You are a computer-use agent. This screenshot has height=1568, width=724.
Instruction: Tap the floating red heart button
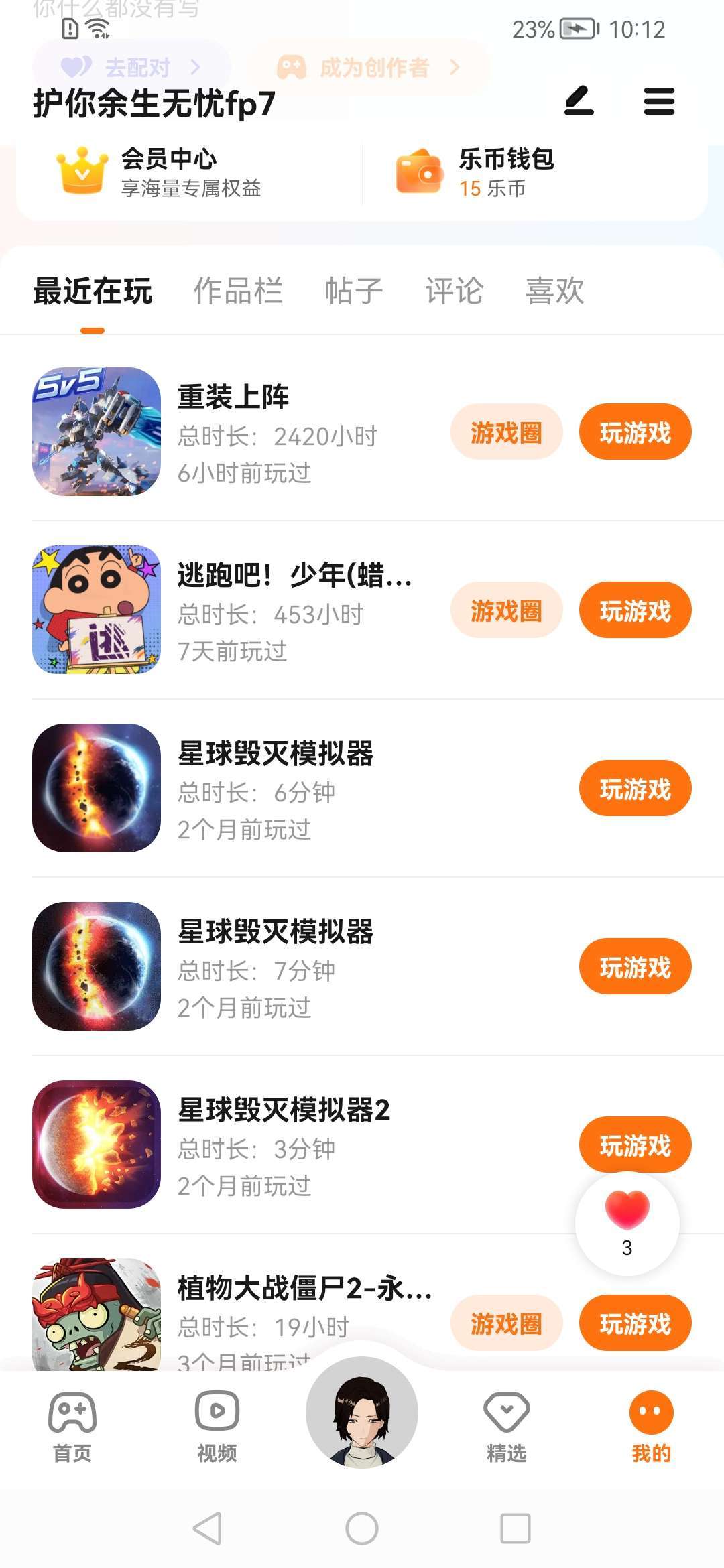[x=627, y=1223]
